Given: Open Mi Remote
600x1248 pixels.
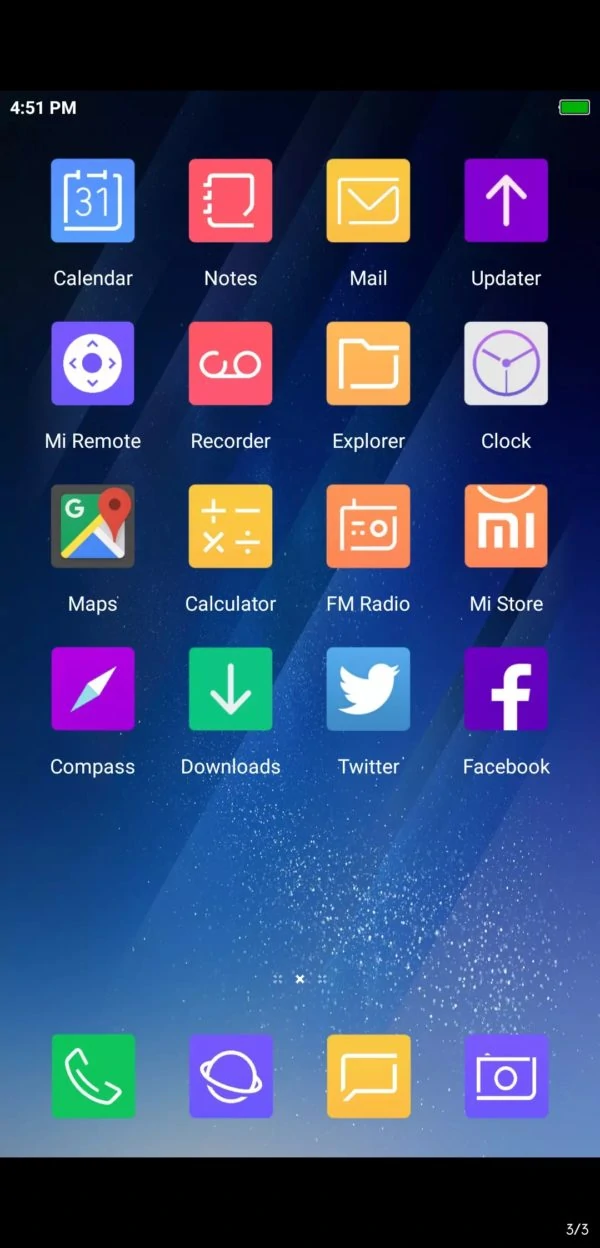Looking at the screenshot, I should tap(93, 363).
